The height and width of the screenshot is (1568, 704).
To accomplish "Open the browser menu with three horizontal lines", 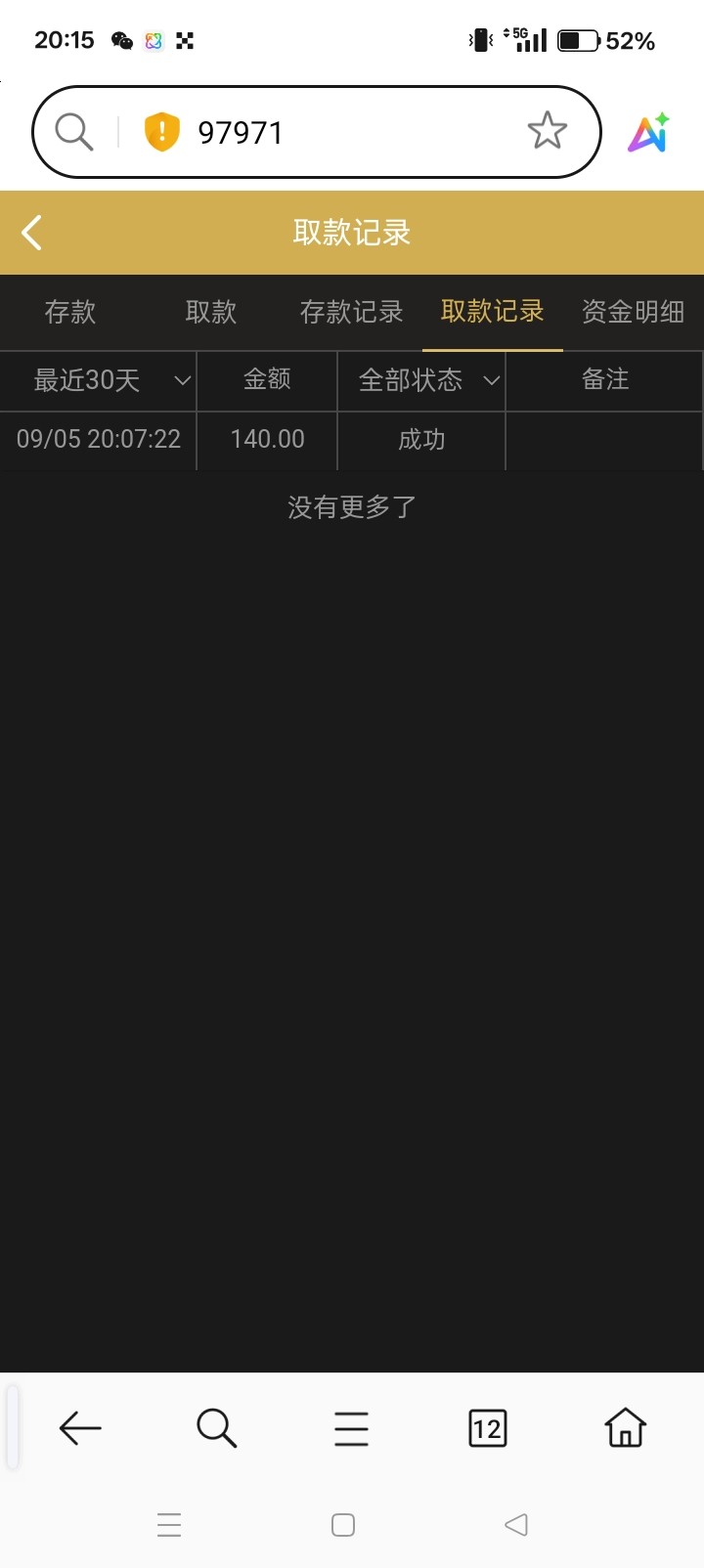I will pyautogui.click(x=350, y=1428).
